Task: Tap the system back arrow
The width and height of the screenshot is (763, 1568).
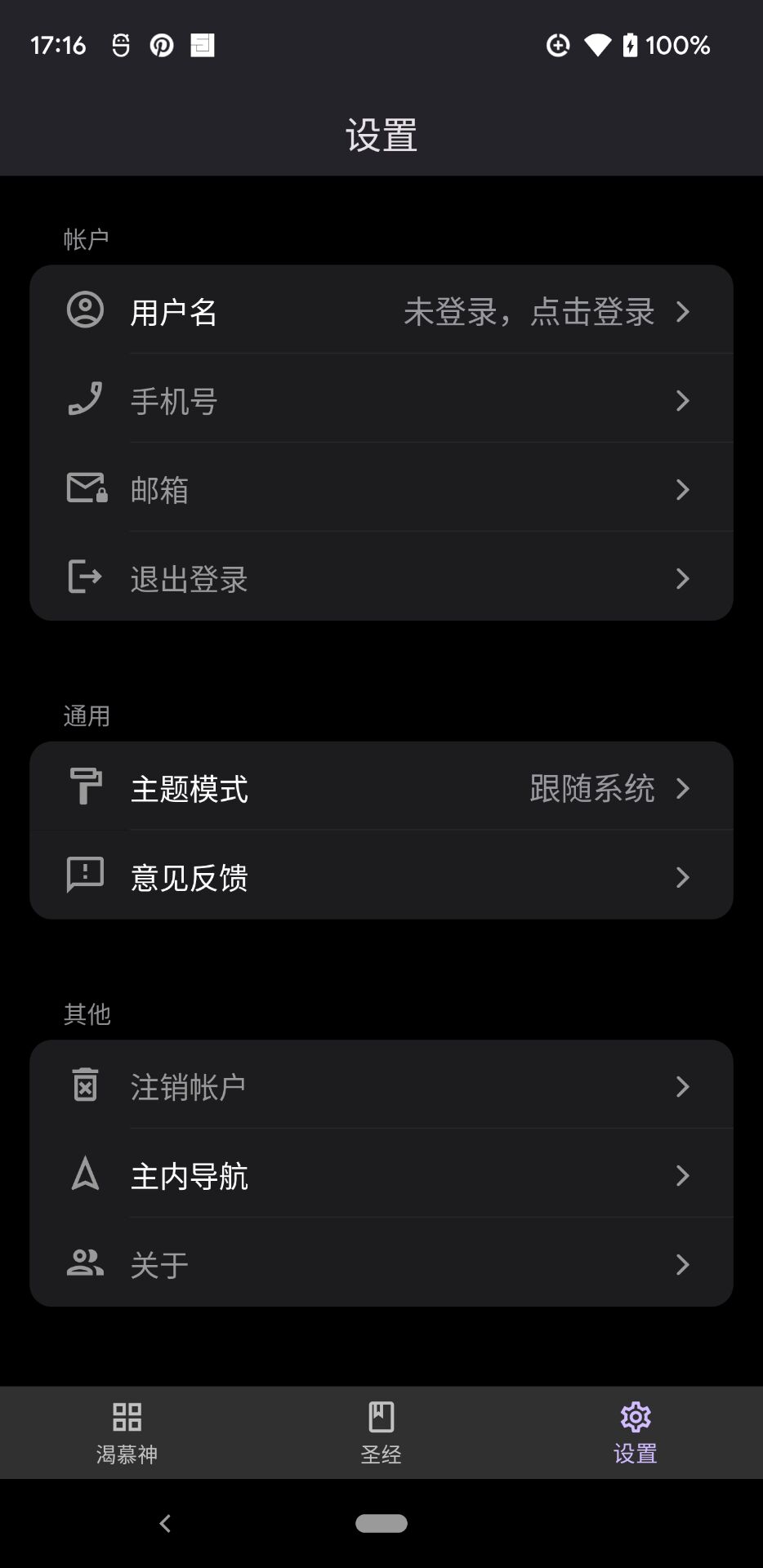Action: [165, 1523]
